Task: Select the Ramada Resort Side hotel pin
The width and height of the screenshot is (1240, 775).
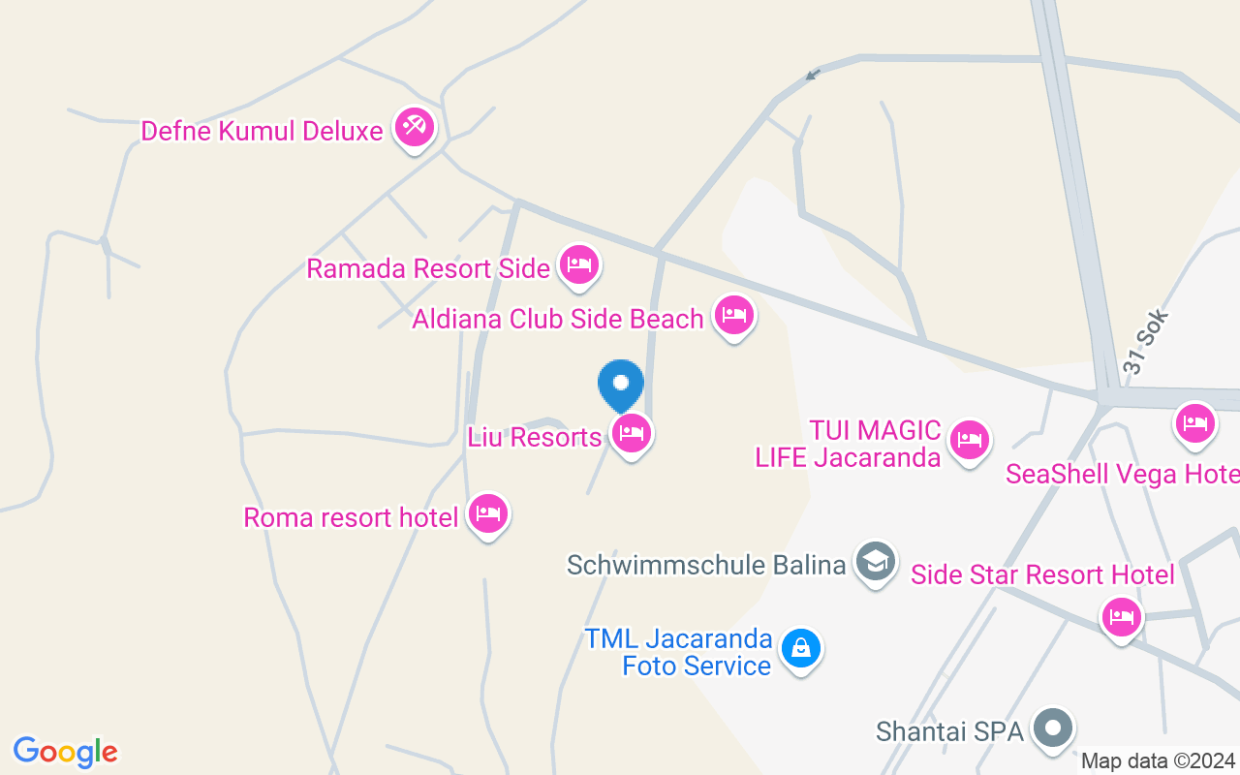Action: 578,265
